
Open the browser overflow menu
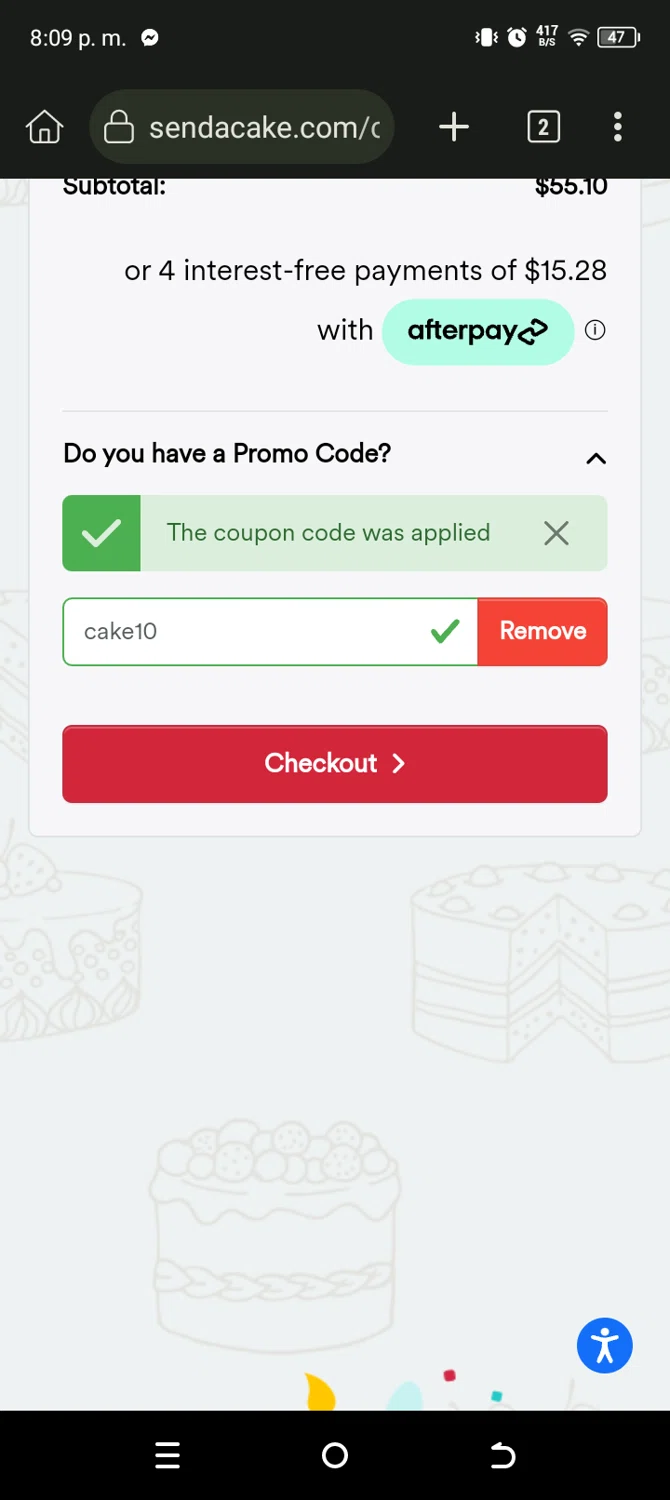tap(618, 127)
